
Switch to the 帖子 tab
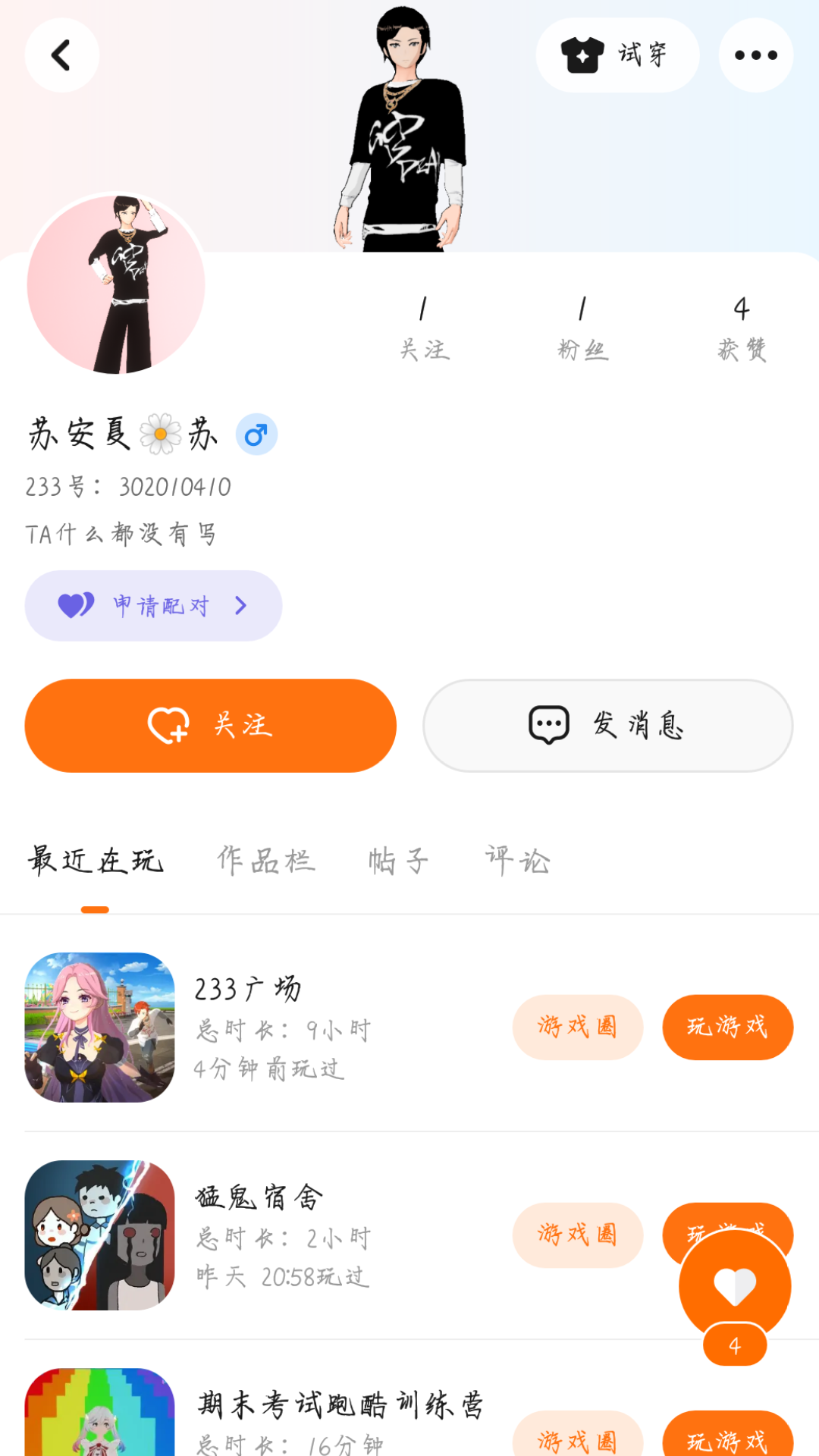click(398, 861)
